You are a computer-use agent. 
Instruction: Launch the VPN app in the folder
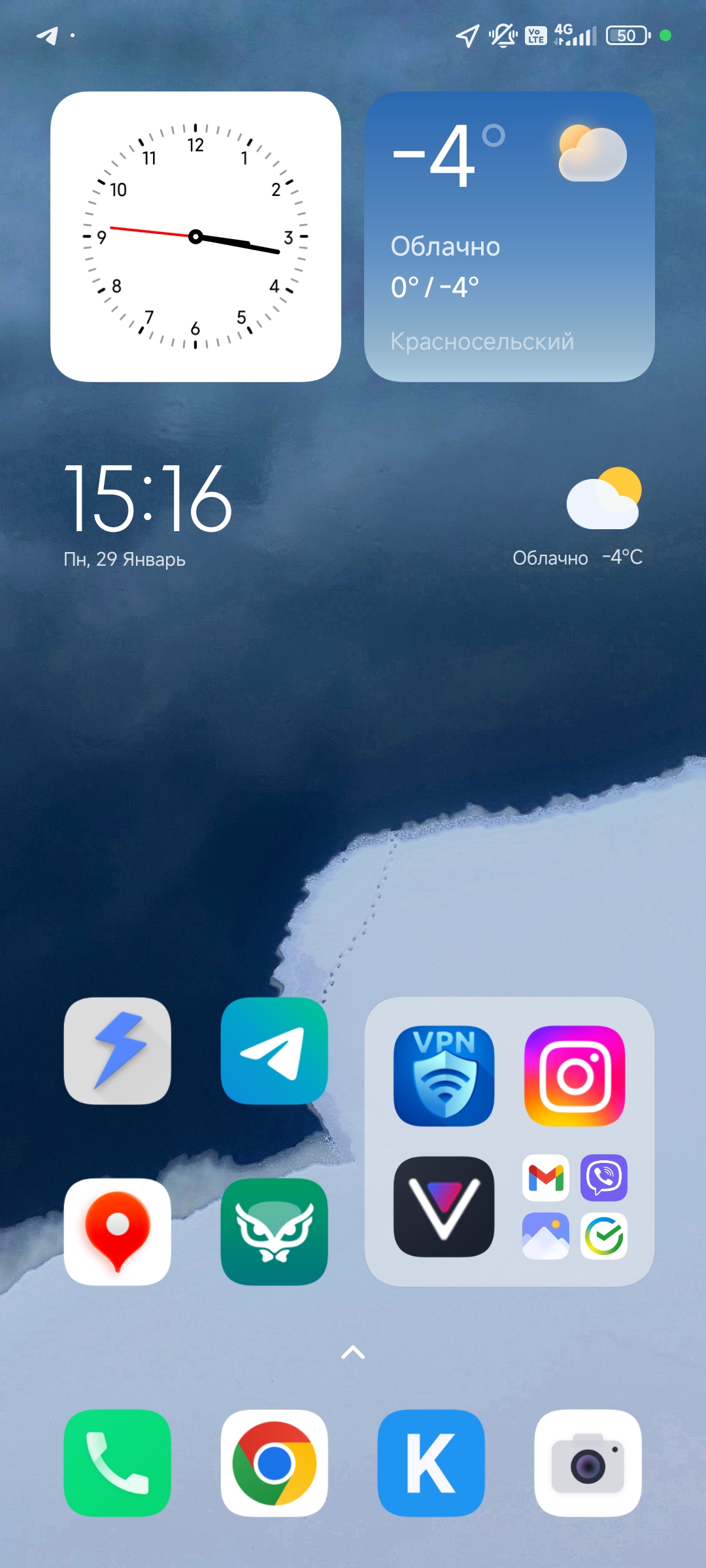(444, 1076)
